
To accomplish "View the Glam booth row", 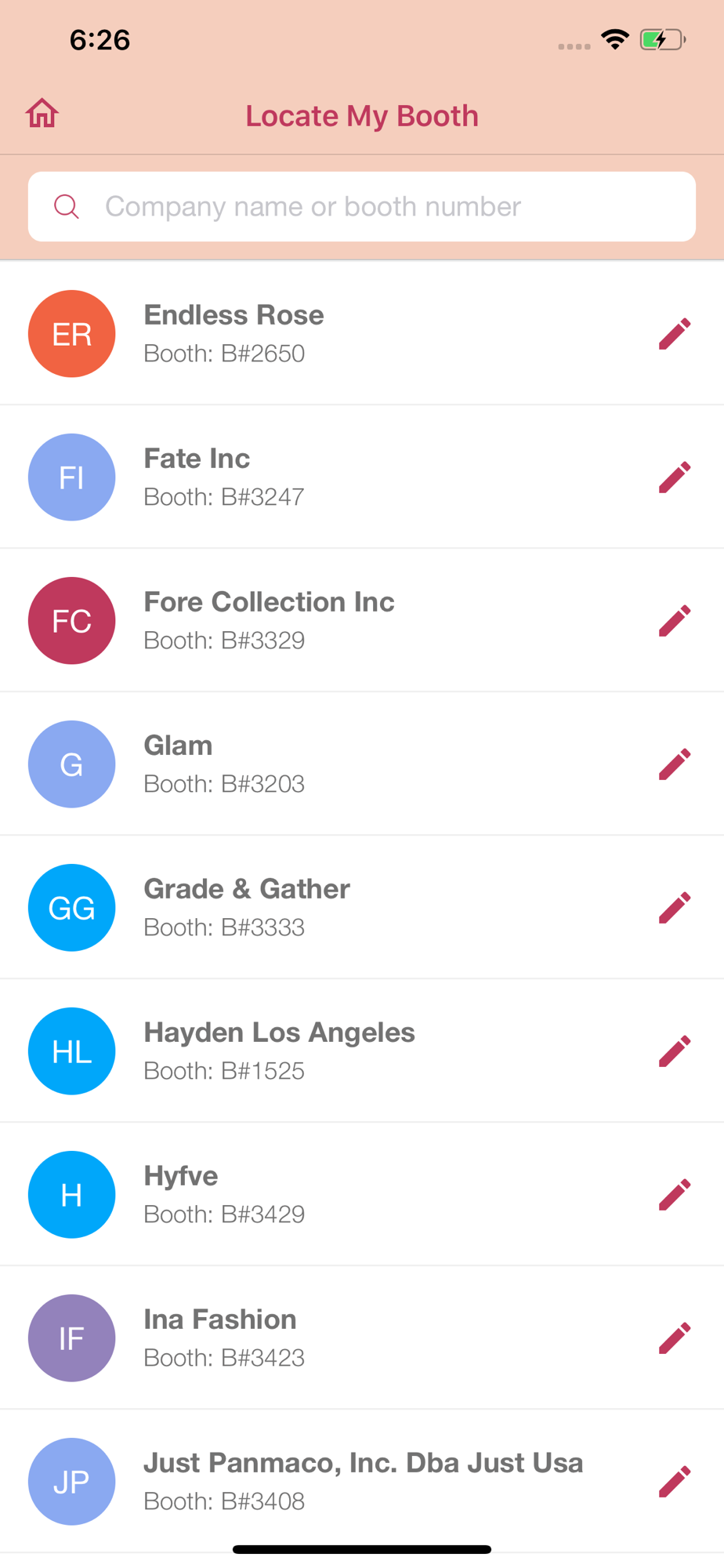I will coord(362,764).
